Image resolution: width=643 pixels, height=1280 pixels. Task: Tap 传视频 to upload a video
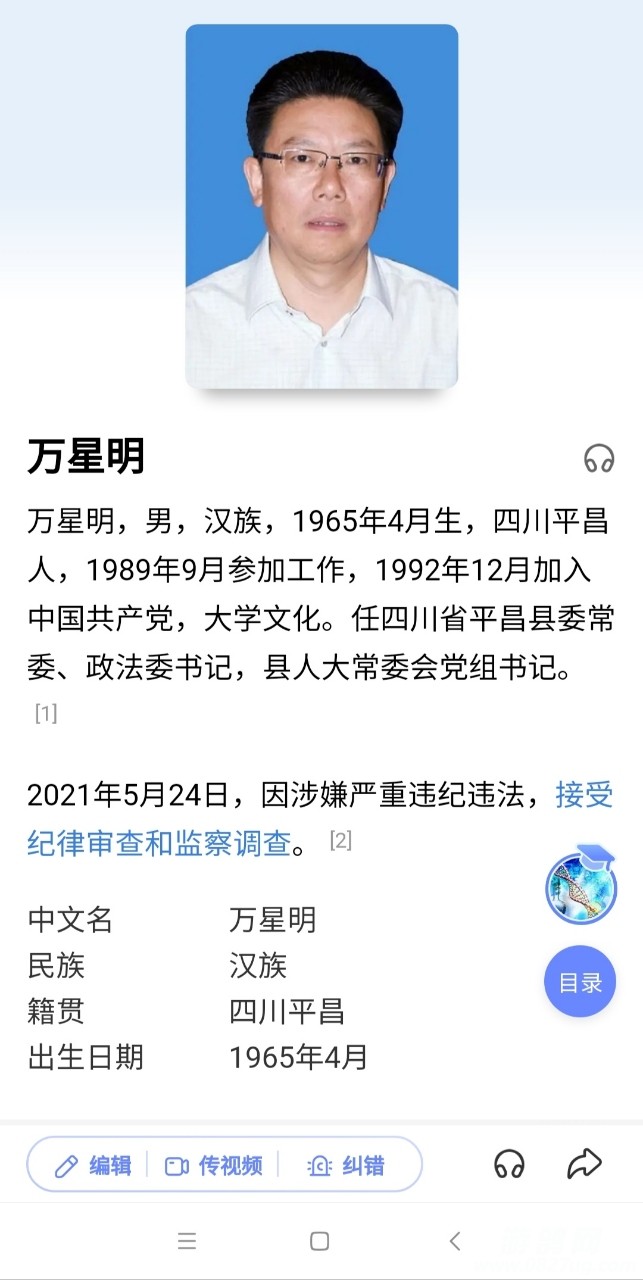214,1165
